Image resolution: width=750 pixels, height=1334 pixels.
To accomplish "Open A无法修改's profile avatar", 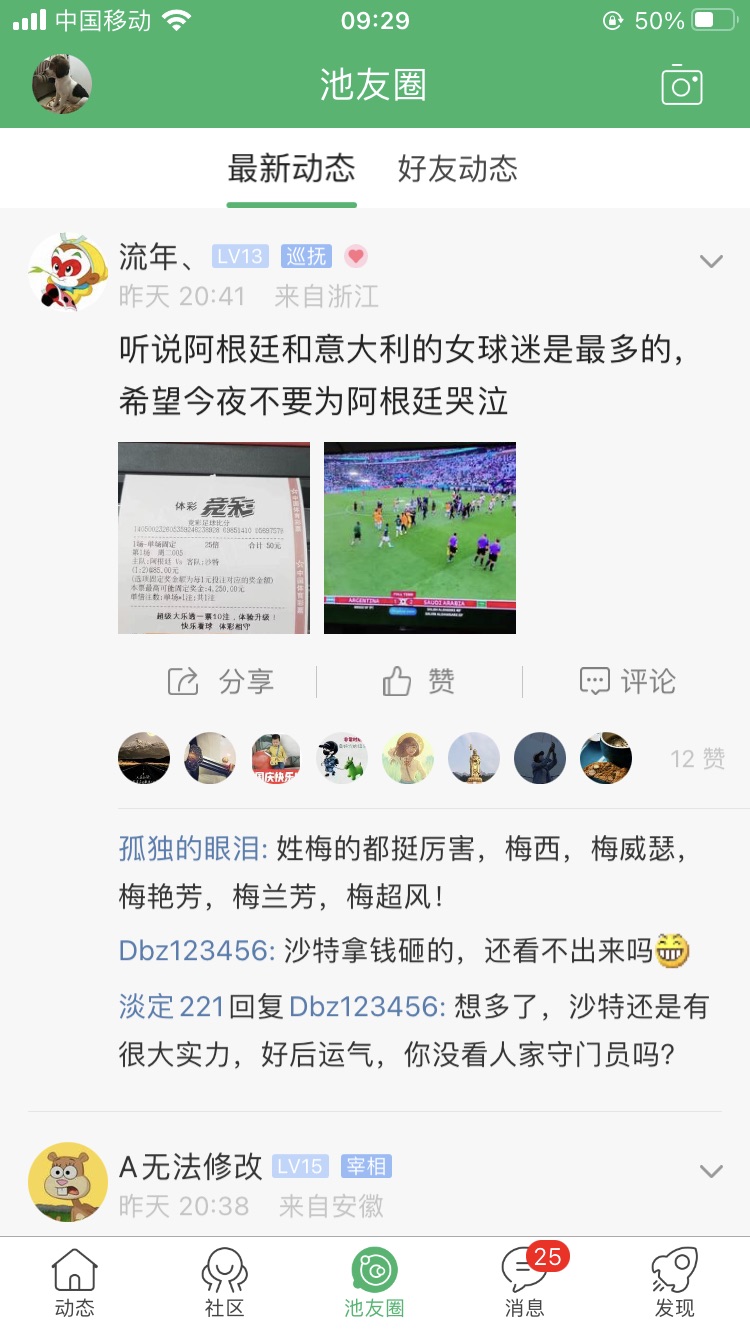I will pyautogui.click(x=68, y=1181).
